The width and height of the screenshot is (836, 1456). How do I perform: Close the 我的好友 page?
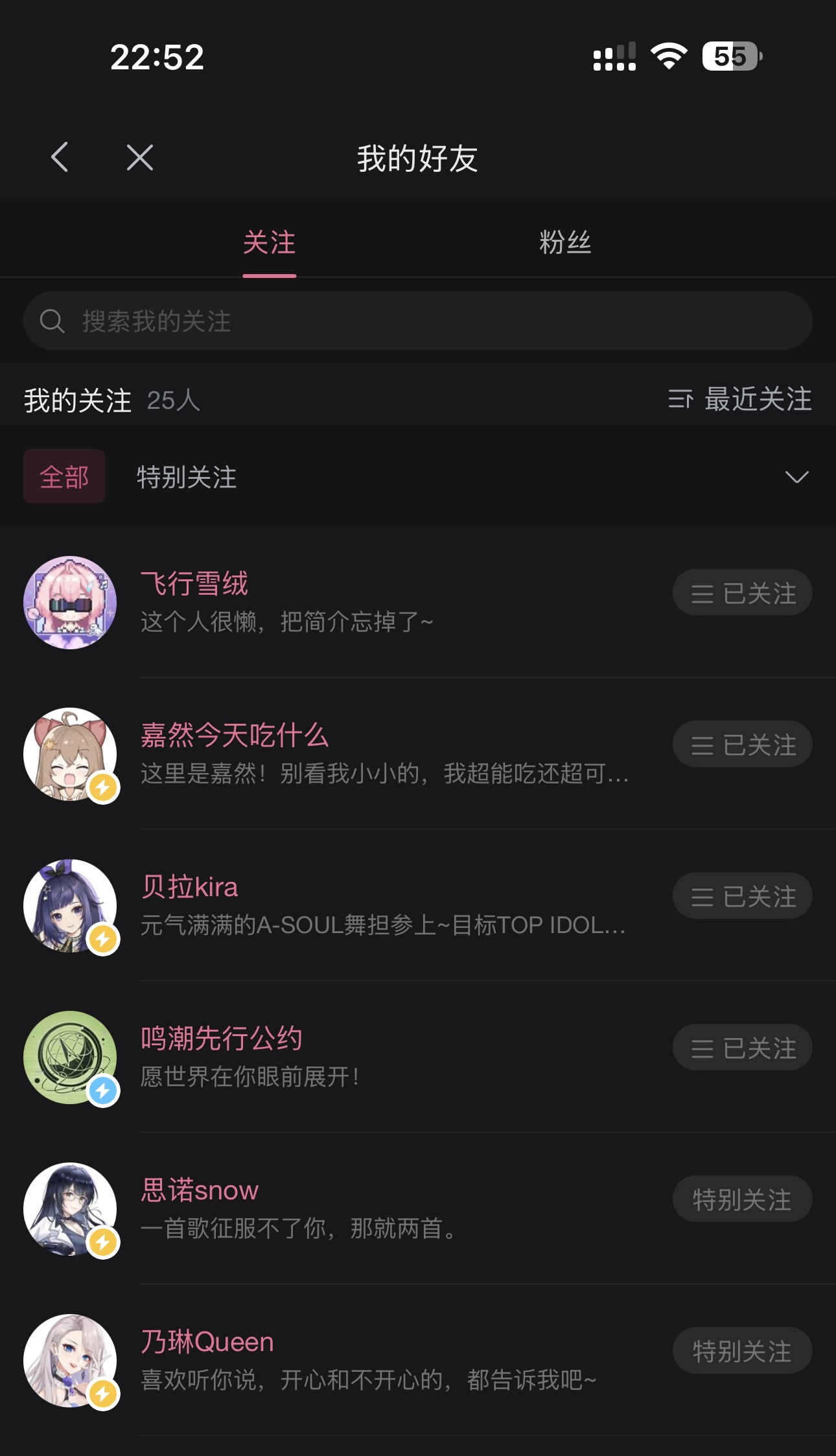click(139, 157)
